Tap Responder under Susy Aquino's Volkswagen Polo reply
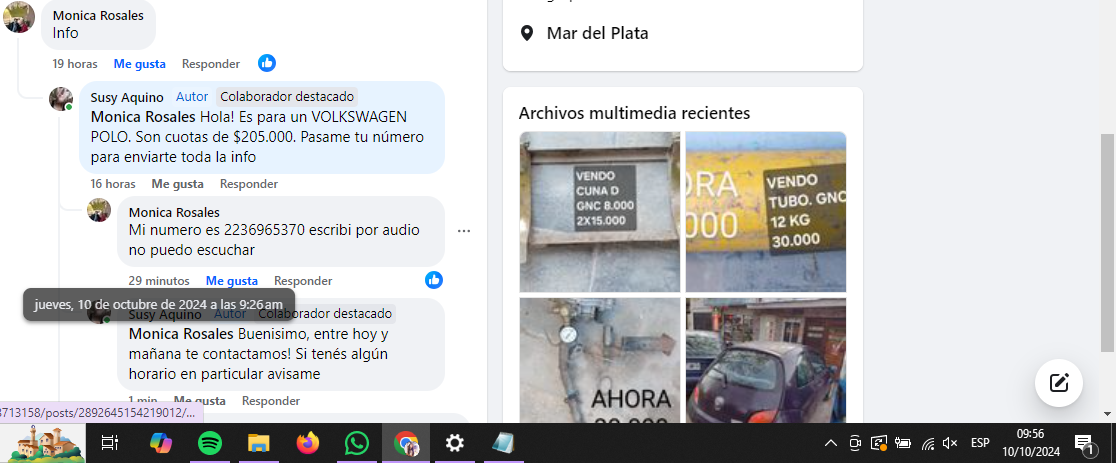1116x463 pixels. tap(248, 184)
